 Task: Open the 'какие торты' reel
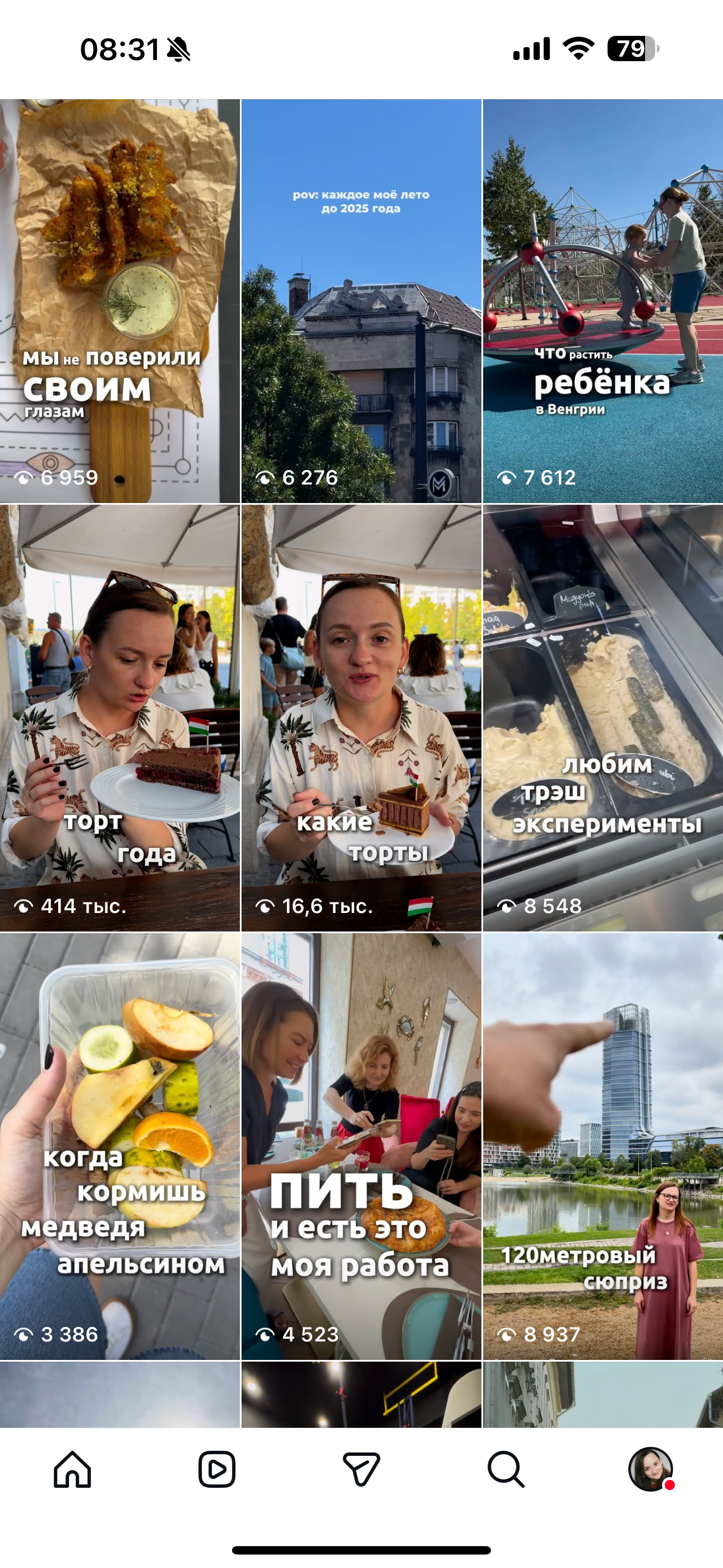pos(361,717)
